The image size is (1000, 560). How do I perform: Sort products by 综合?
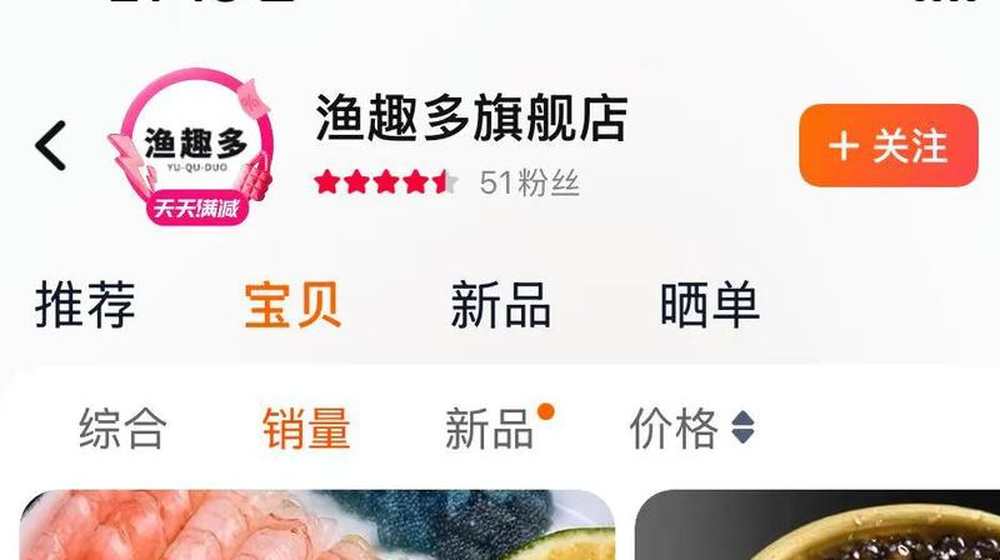click(123, 429)
